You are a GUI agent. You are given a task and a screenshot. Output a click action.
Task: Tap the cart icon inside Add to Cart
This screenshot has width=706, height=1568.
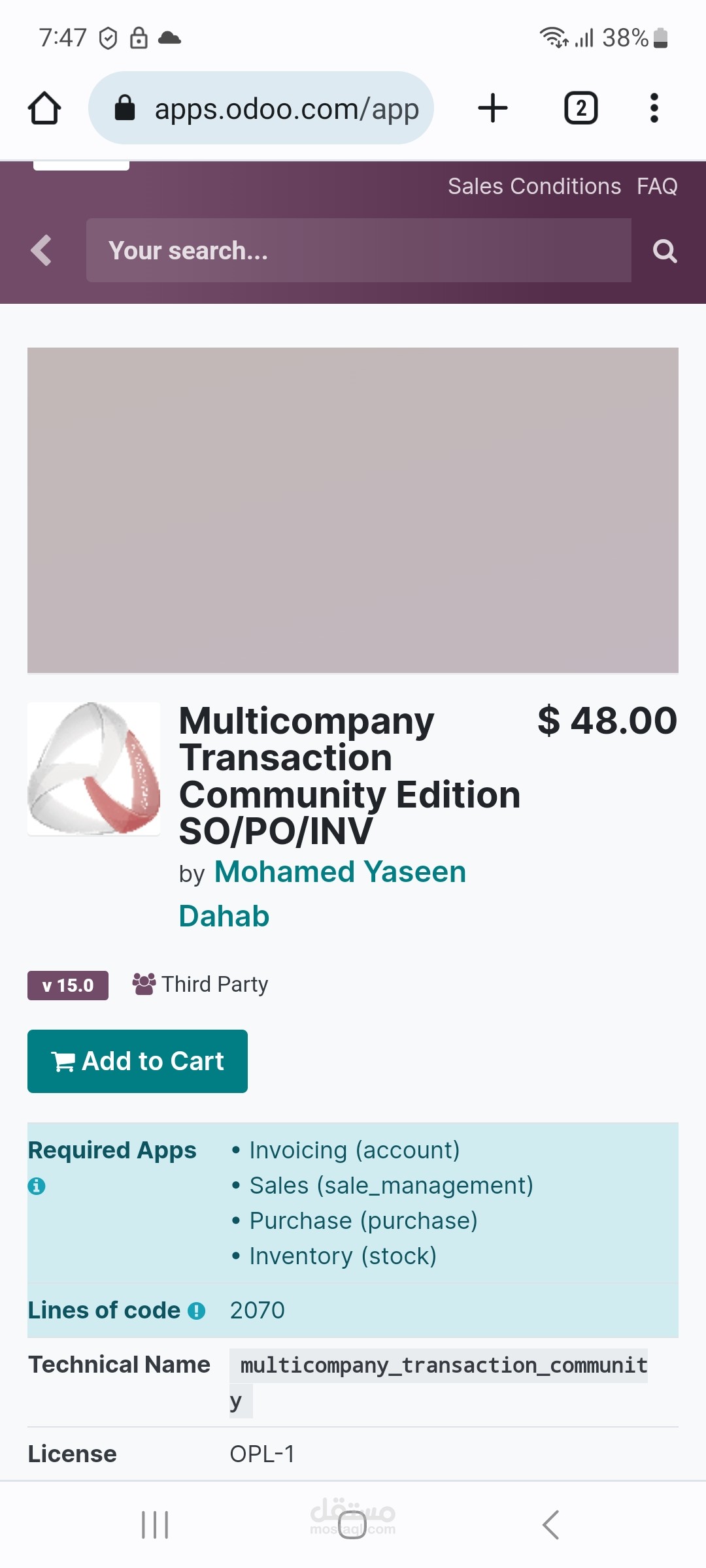click(x=63, y=1060)
